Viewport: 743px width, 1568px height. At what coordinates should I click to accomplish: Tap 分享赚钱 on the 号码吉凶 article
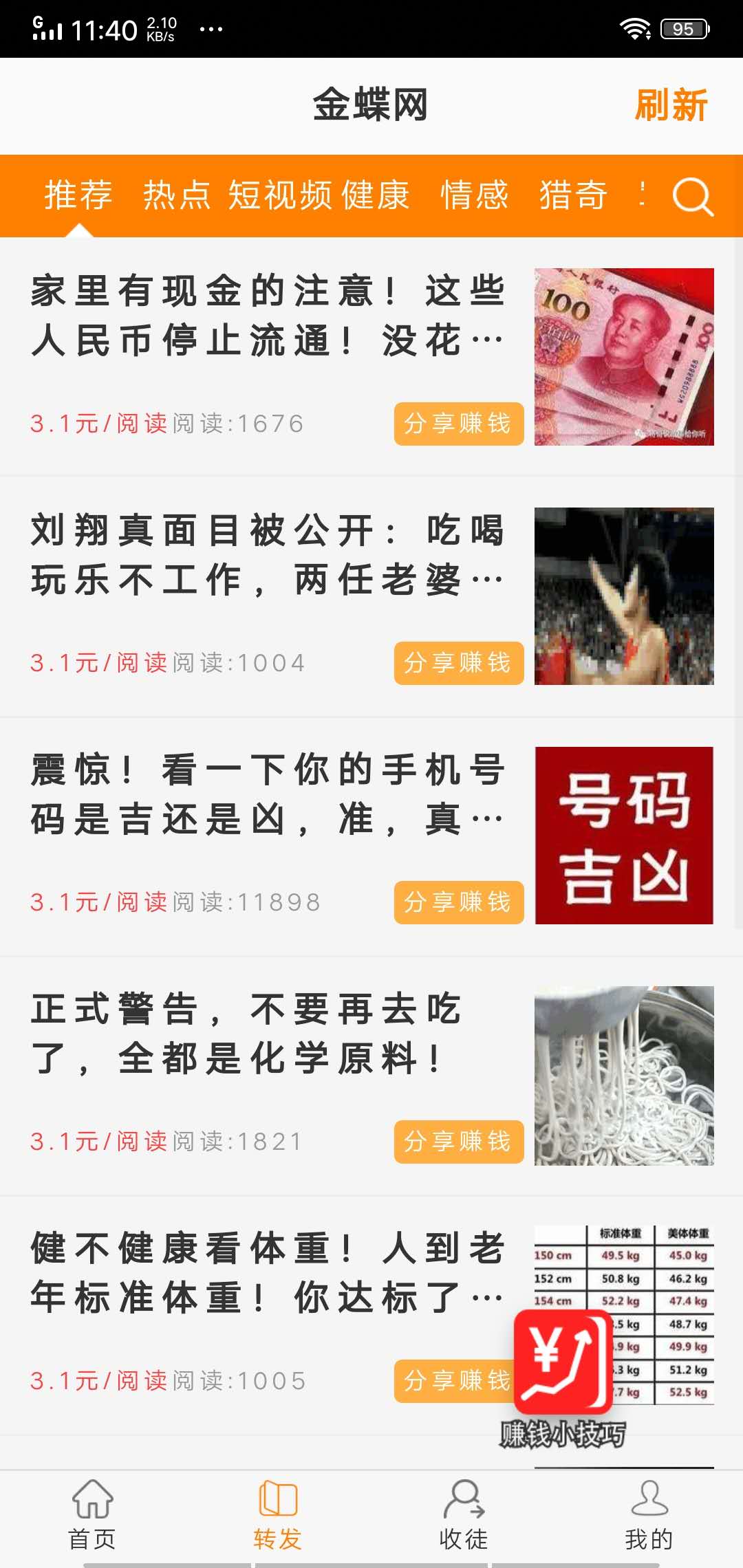click(x=459, y=902)
